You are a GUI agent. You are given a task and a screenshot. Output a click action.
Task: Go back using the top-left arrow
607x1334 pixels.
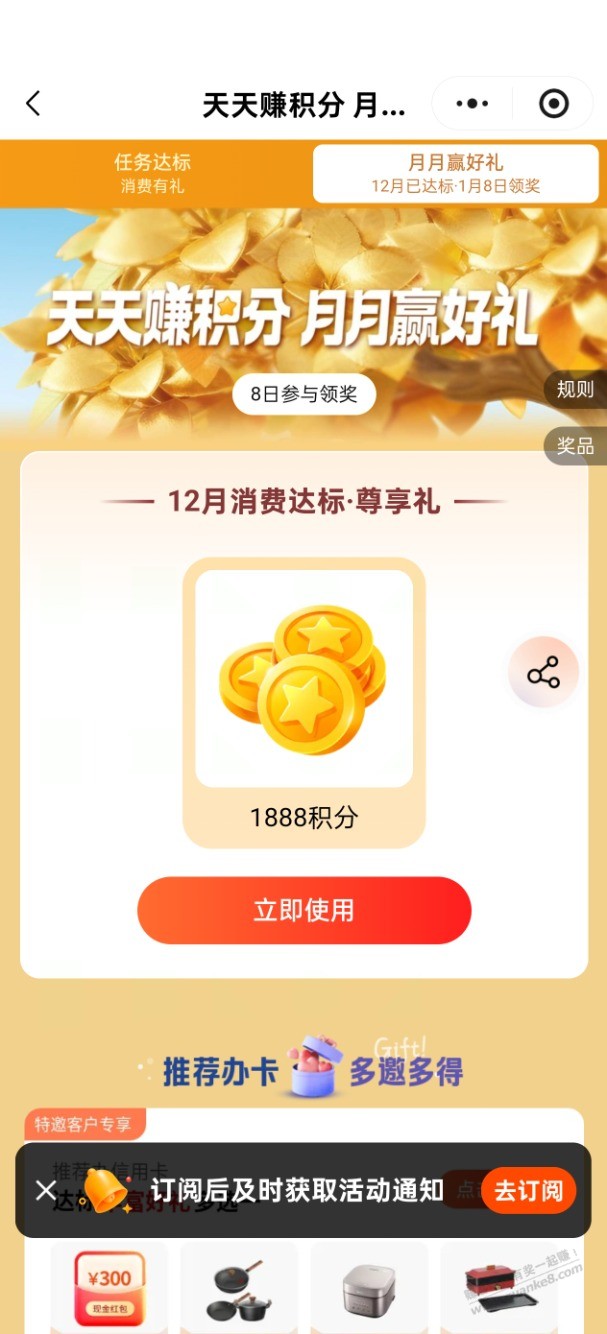click(x=33, y=103)
